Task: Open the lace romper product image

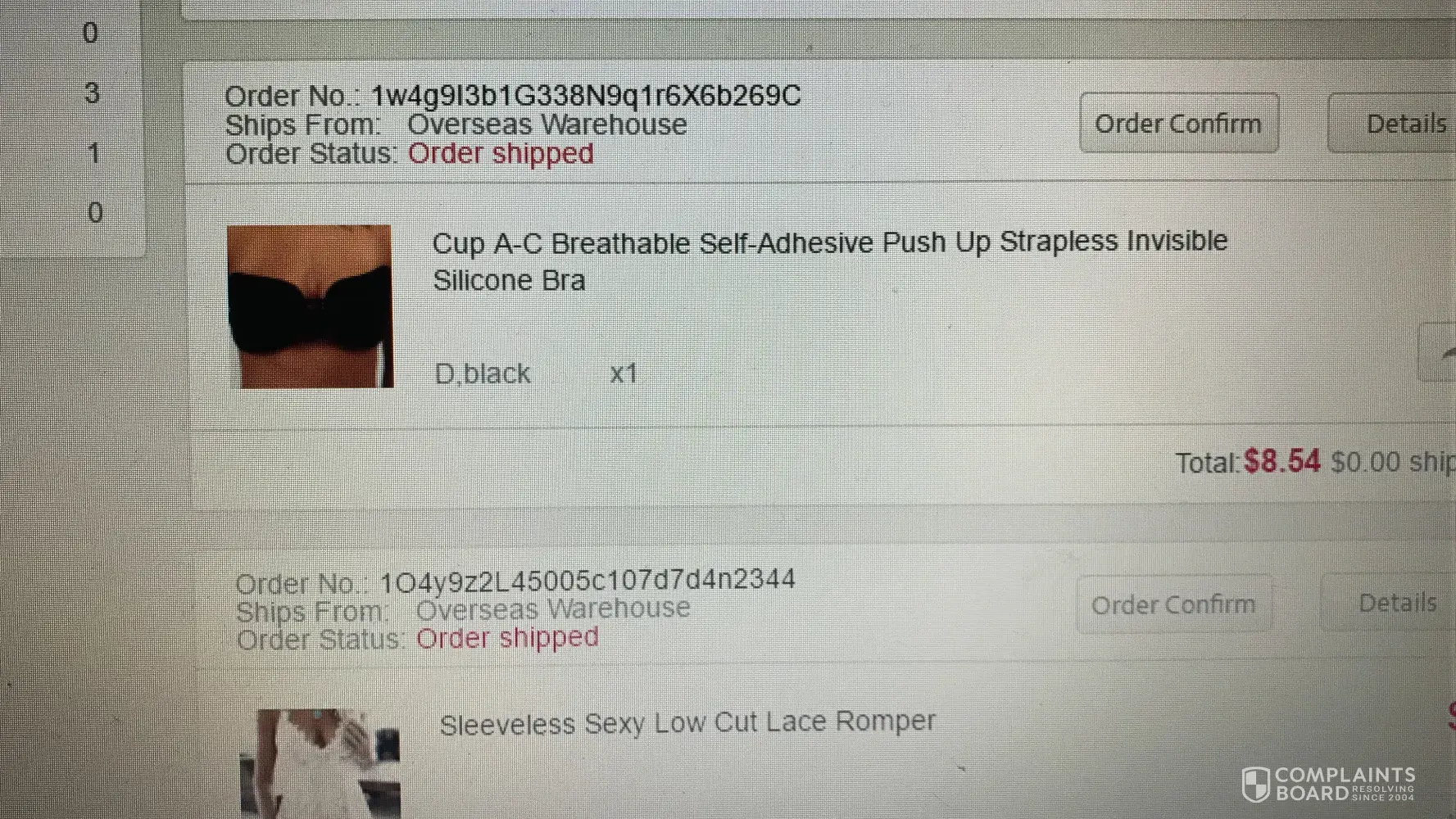Action: point(320,762)
